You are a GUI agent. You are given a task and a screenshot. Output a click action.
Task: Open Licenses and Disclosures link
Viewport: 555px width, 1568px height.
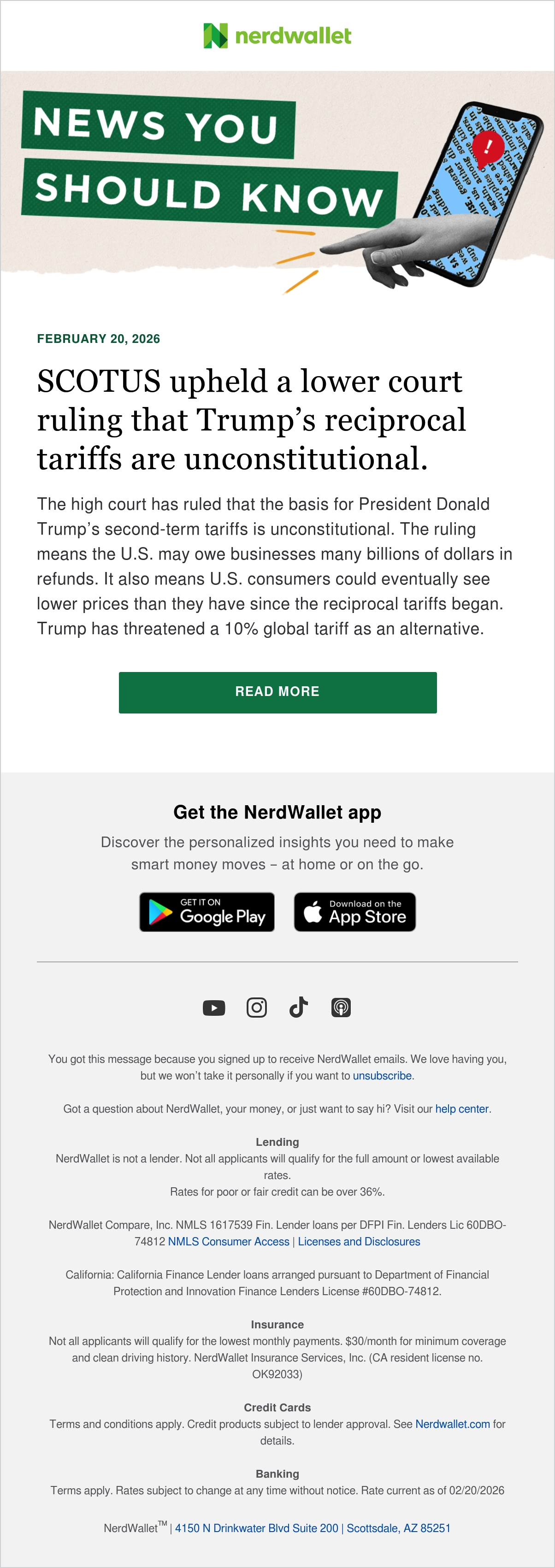tap(359, 1241)
